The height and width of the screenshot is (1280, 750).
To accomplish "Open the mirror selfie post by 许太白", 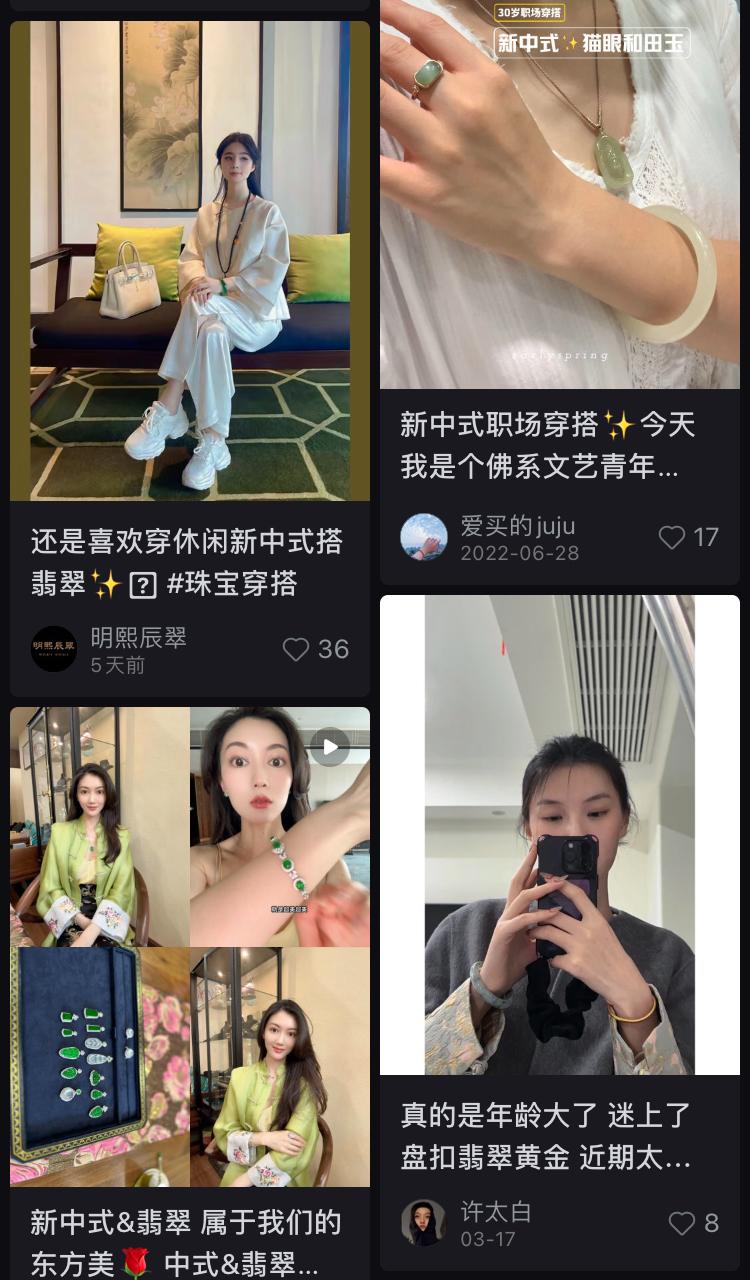I will point(560,835).
